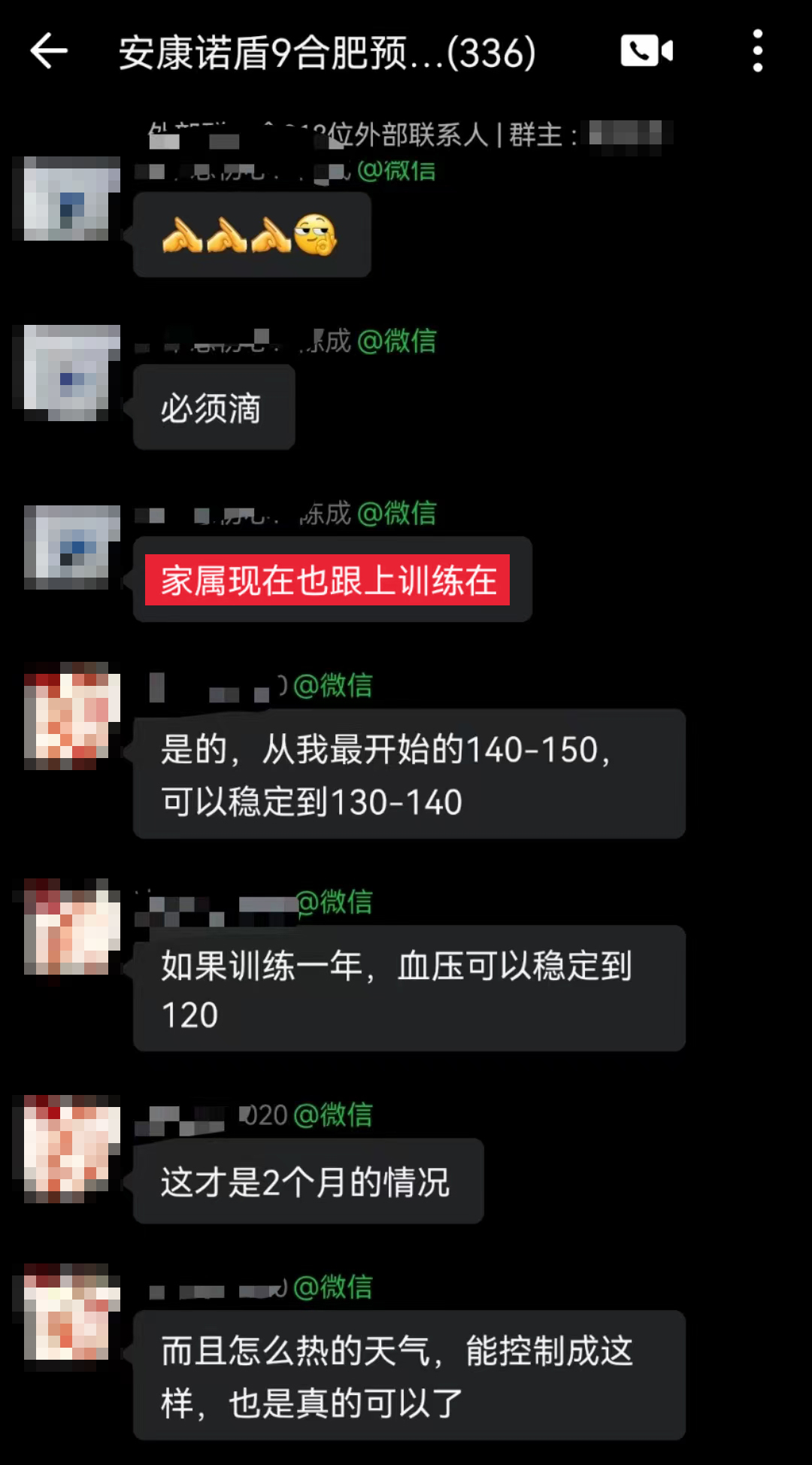Image resolution: width=812 pixels, height=1465 pixels.
Task: Open avatar beside the 如果训练一年 message
Action: click(x=72, y=927)
